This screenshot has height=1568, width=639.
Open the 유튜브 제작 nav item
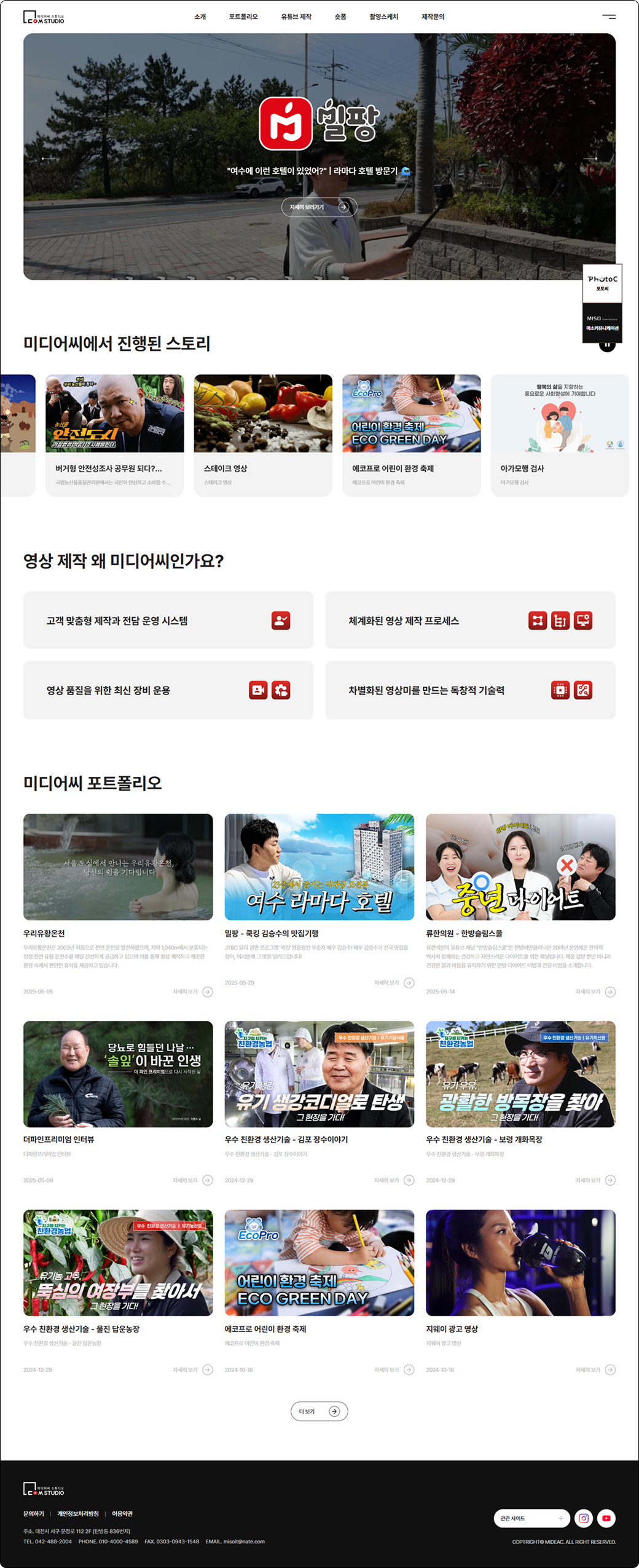pos(296,17)
